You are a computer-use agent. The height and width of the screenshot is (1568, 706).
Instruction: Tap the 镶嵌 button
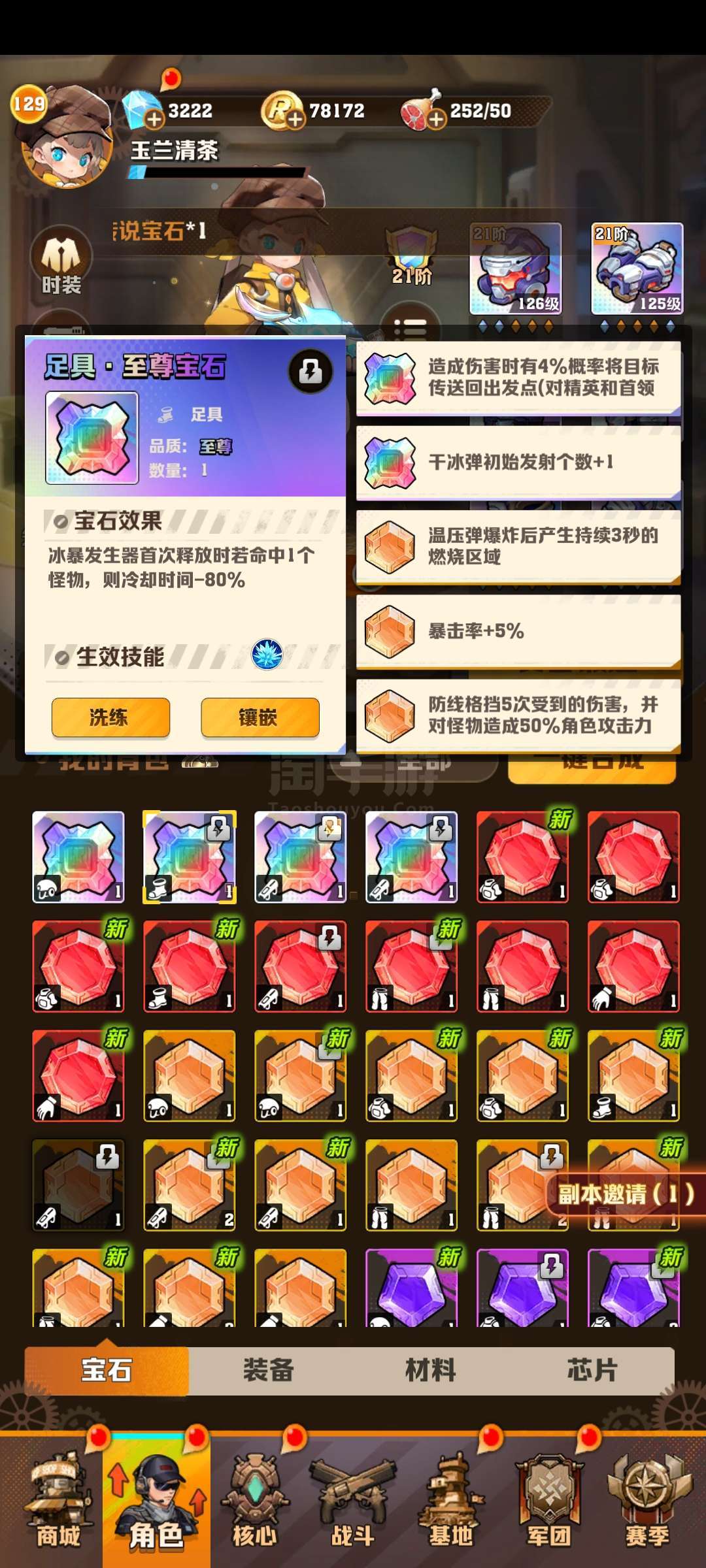[260, 717]
